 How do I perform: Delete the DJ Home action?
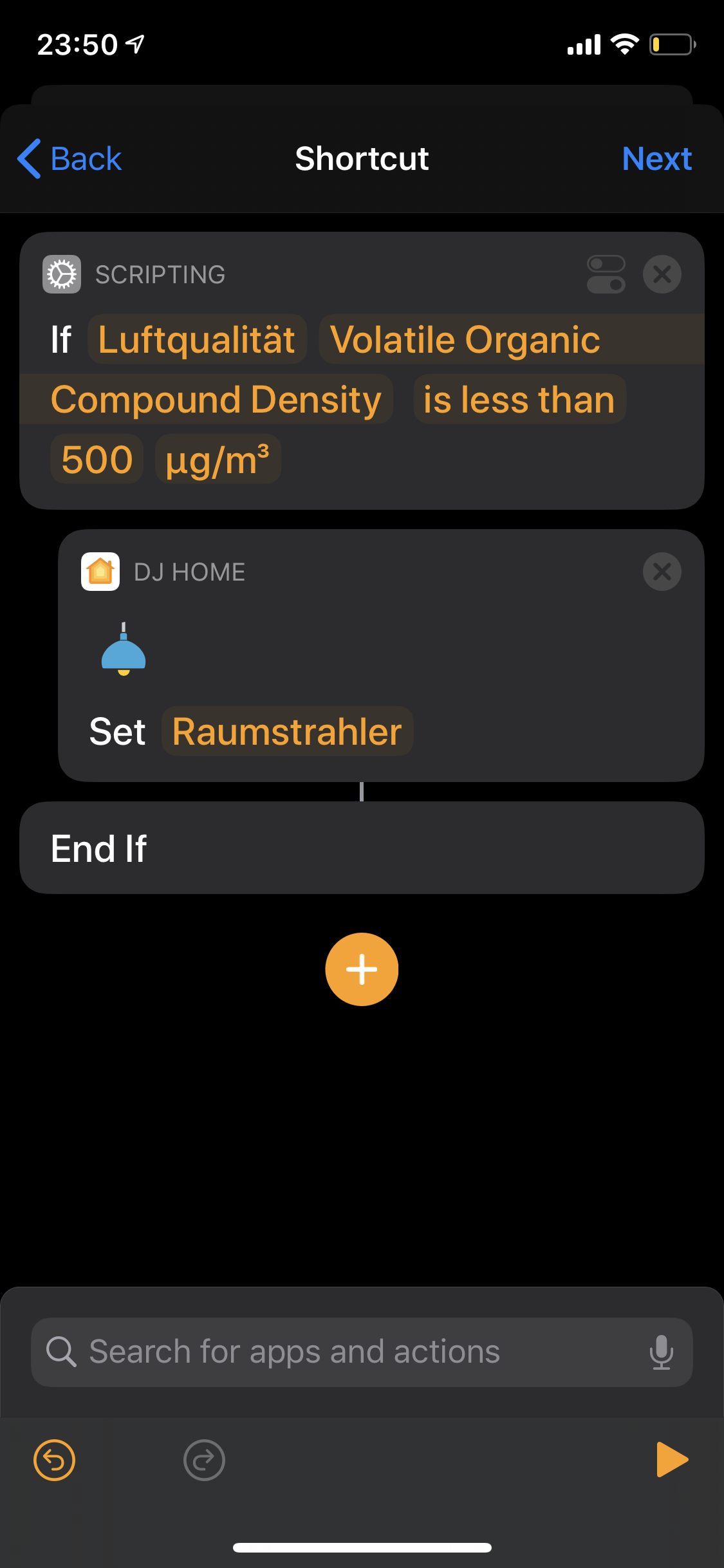(x=662, y=572)
